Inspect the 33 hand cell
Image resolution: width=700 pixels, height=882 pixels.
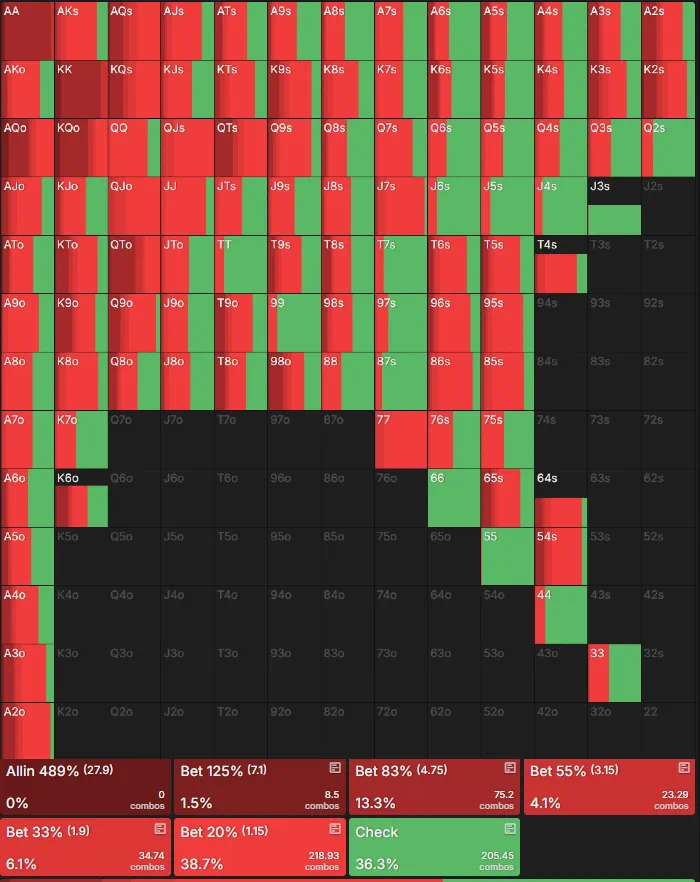tap(614, 673)
